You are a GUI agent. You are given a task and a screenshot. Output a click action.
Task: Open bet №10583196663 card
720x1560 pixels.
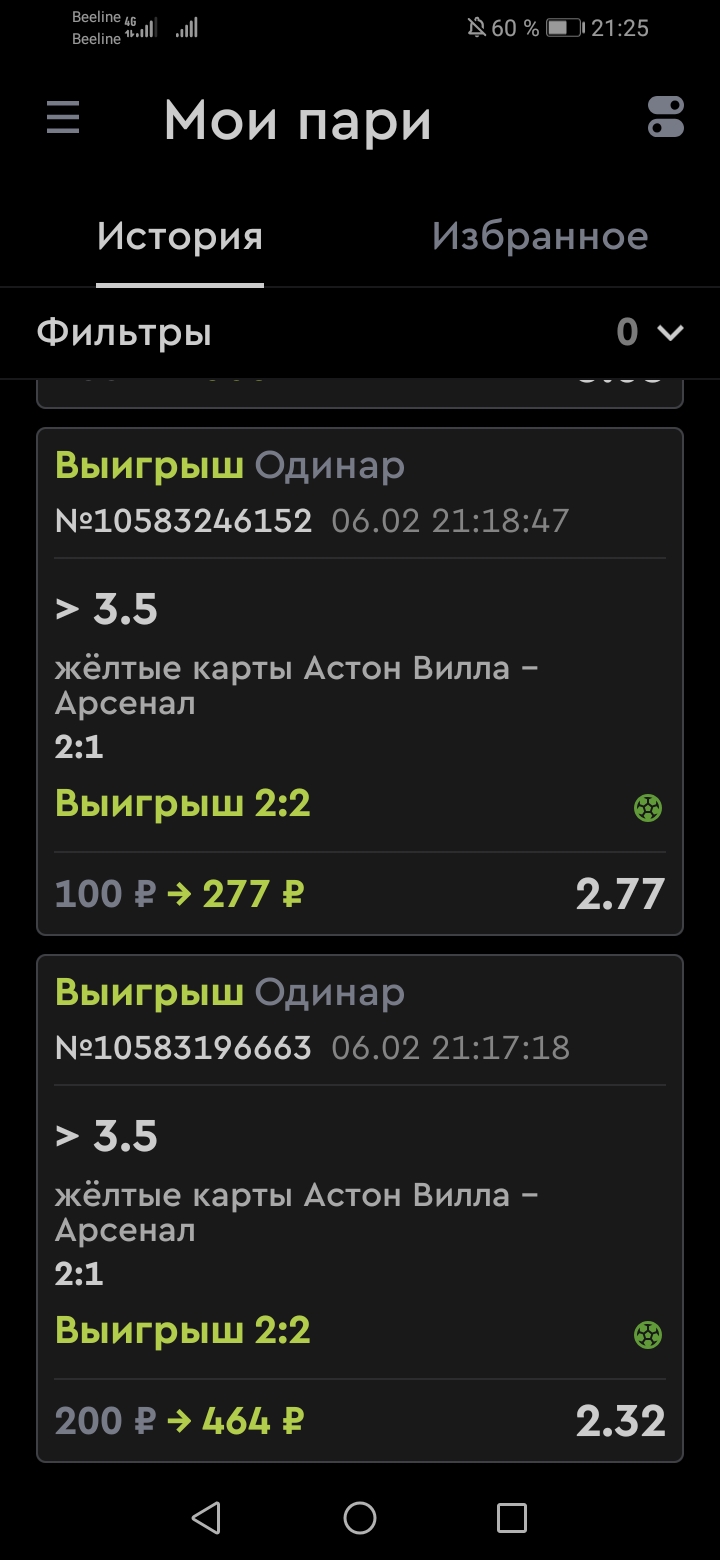pos(359,1208)
